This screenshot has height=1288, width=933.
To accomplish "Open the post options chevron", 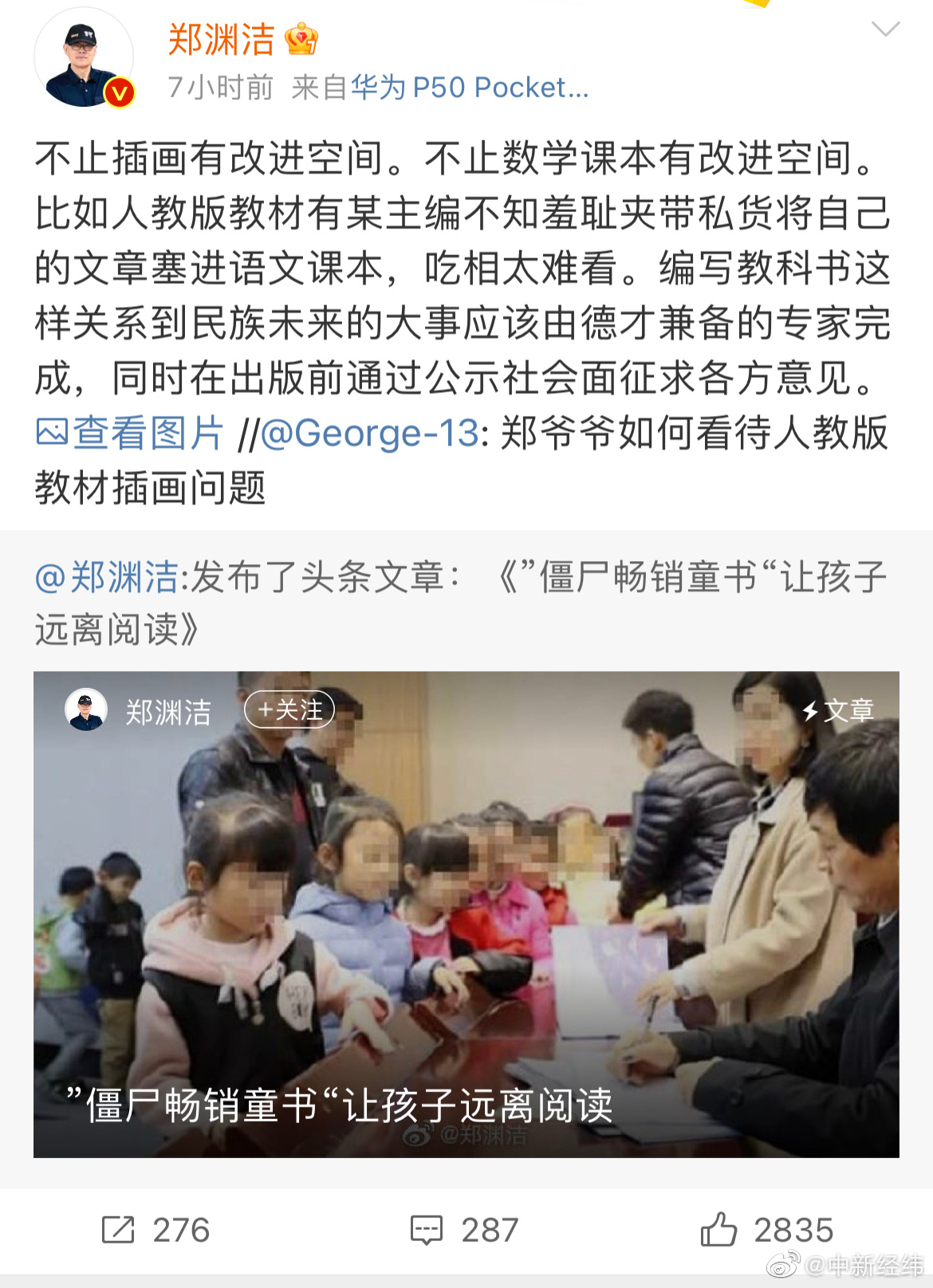I will (x=885, y=30).
